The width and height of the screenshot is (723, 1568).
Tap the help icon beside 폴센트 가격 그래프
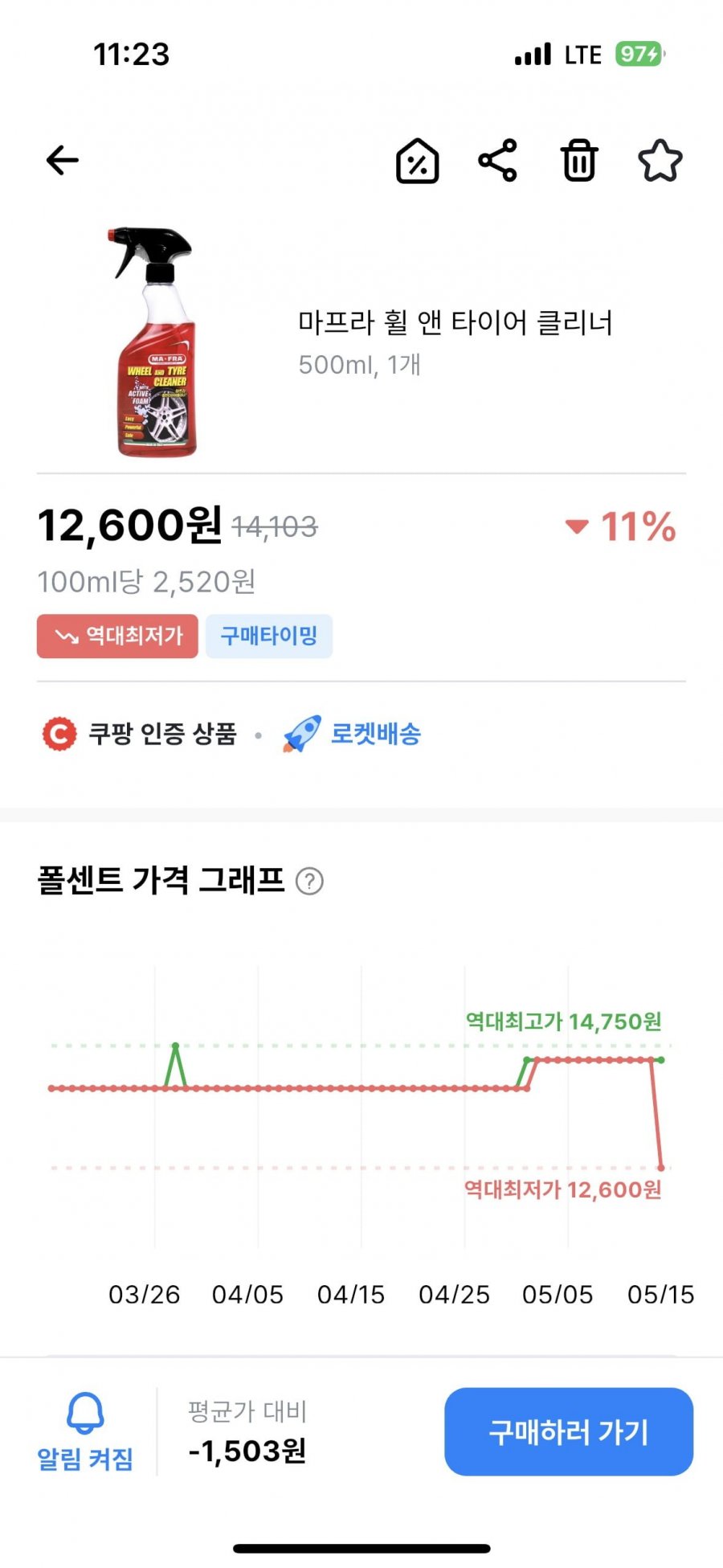(309, 882)
